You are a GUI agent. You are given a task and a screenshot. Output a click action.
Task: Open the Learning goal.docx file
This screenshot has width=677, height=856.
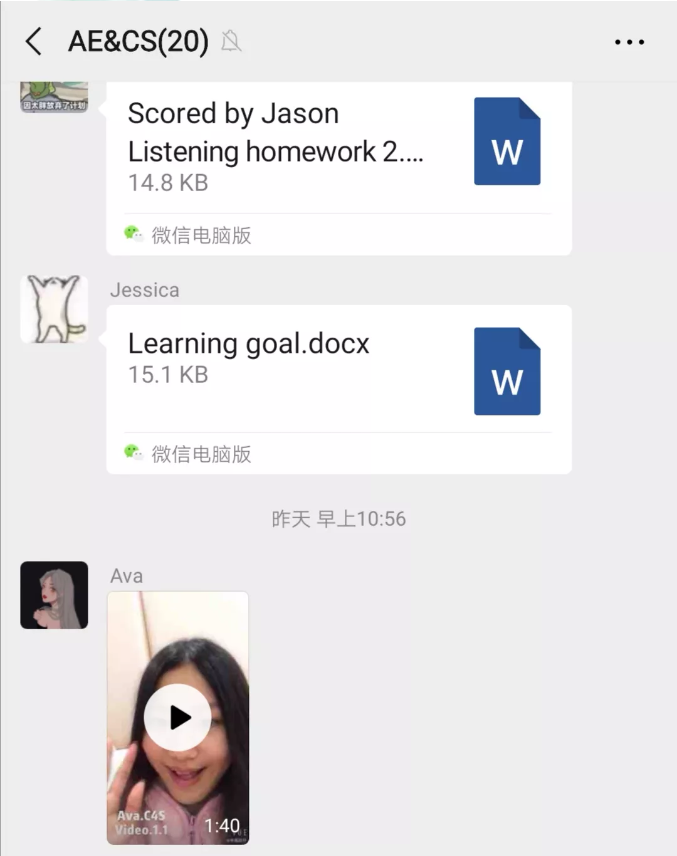(x=338, y=370)
